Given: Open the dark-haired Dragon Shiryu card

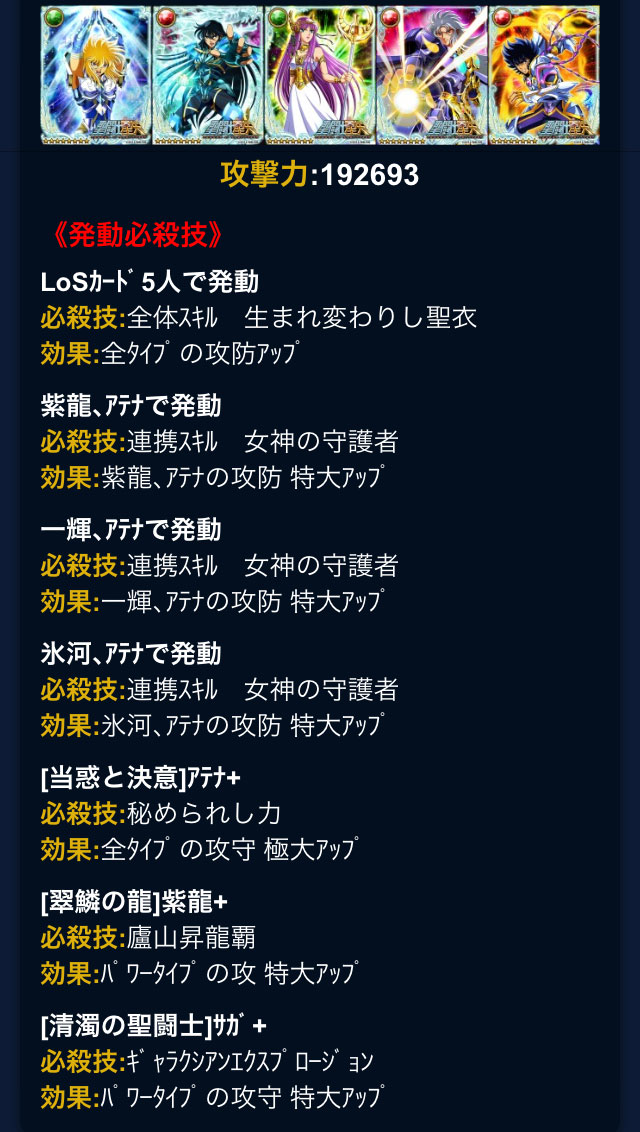Looking at the screenshot, I should (208, 76).
